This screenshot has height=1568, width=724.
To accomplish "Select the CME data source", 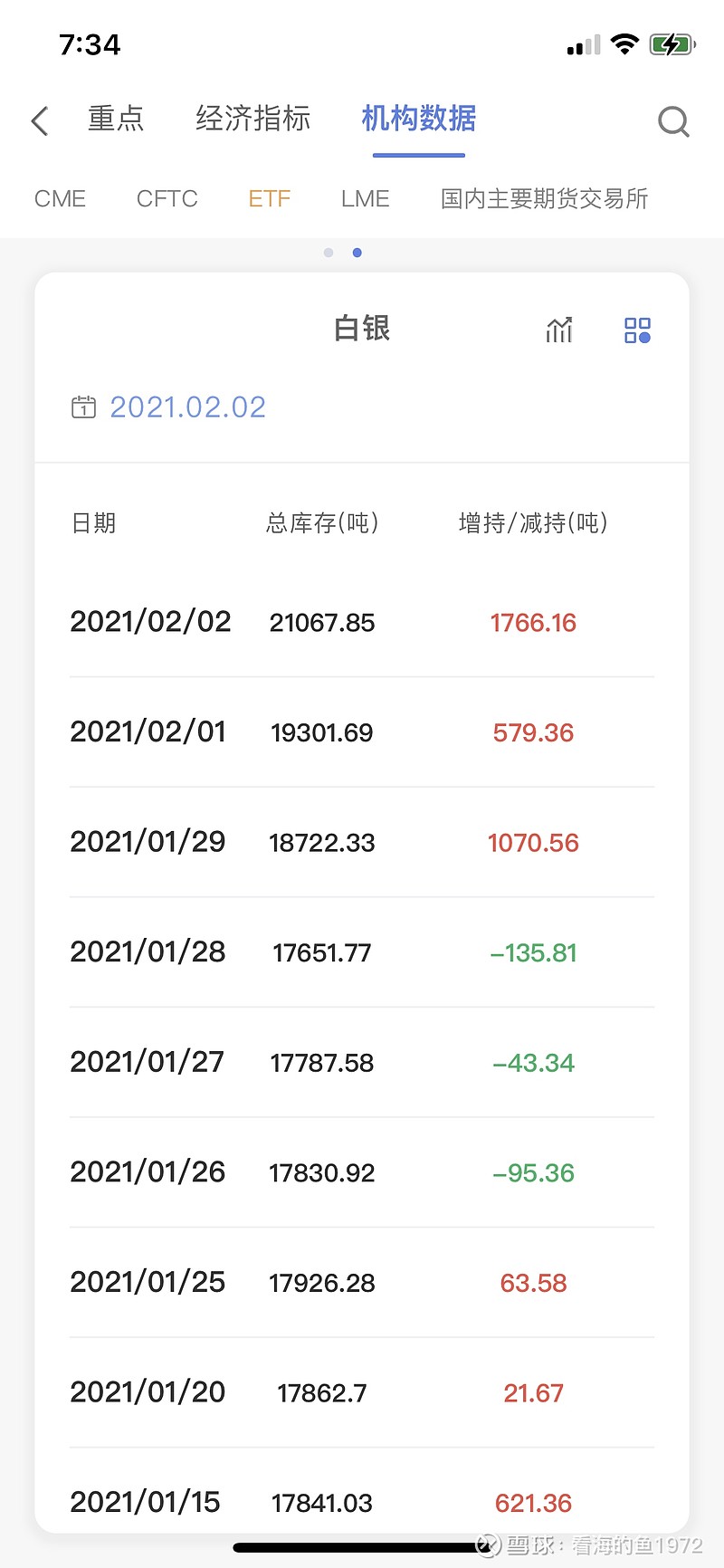I will [60, 199].
